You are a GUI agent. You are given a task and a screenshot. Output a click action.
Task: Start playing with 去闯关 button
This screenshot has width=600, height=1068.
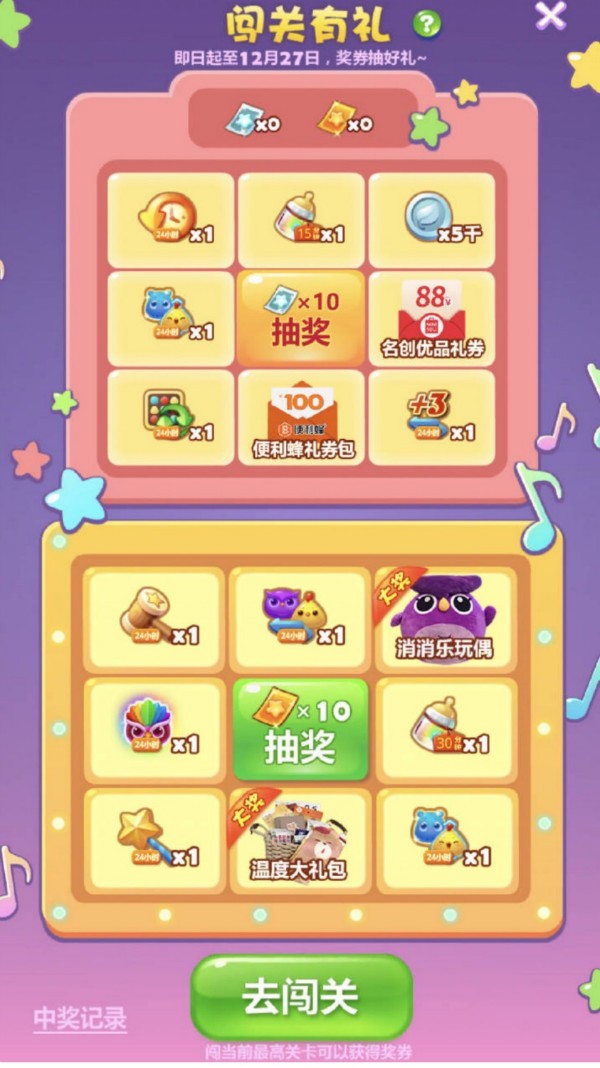(301, 997)
